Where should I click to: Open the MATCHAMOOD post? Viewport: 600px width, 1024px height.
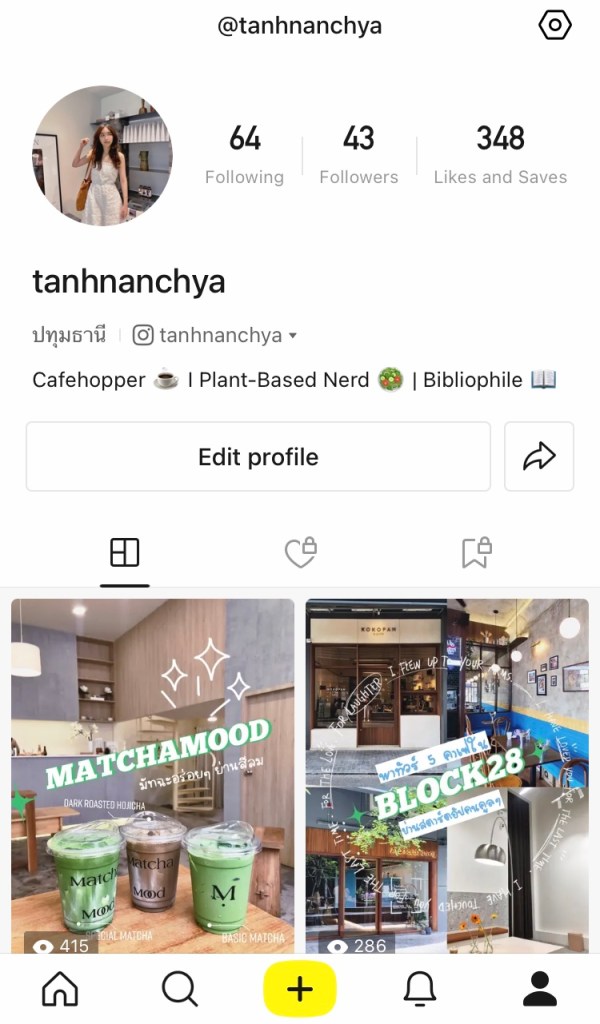coord(153,775)
